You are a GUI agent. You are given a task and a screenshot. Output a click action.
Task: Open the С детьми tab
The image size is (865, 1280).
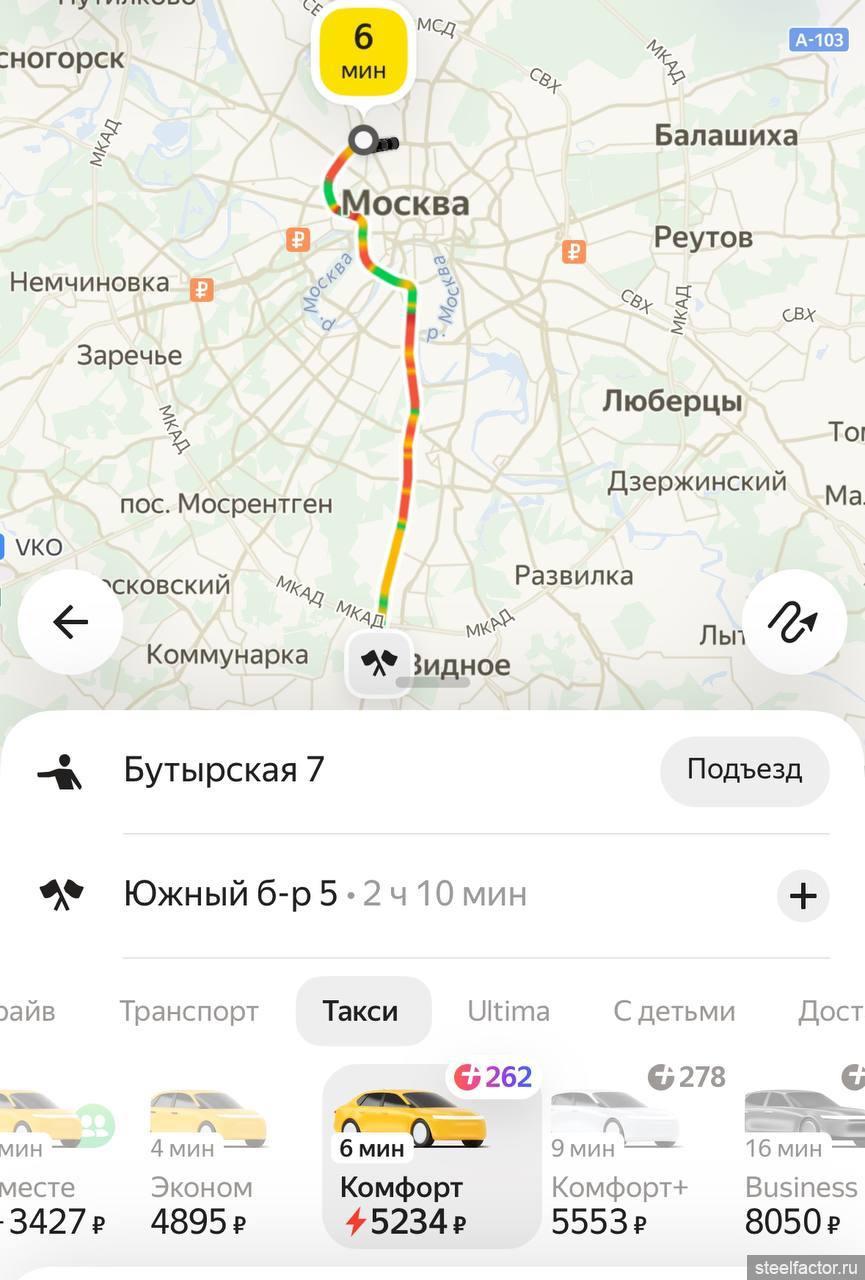coord(674,1011)
